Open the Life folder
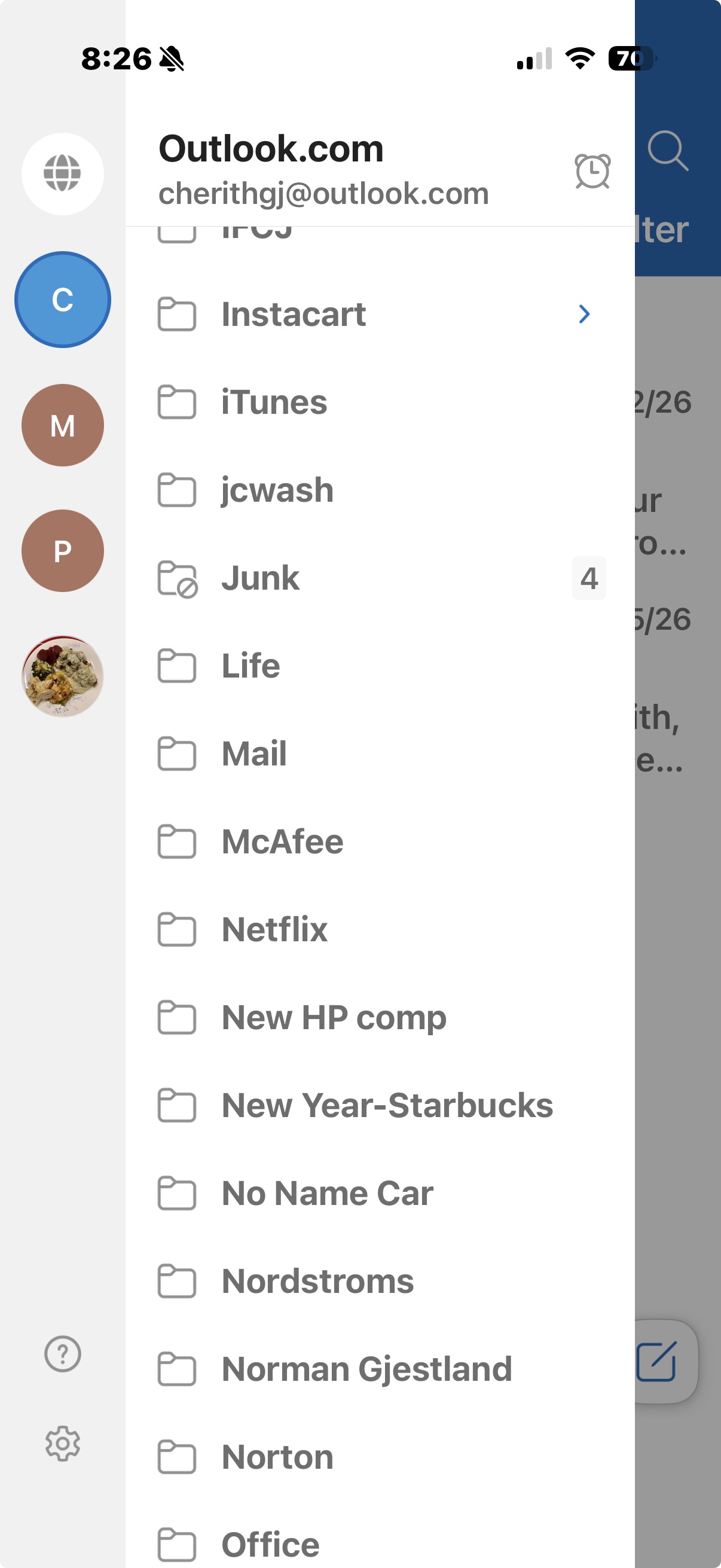Image resolution: width=721 pixels, height=1568 pixels. coord(380,666)
